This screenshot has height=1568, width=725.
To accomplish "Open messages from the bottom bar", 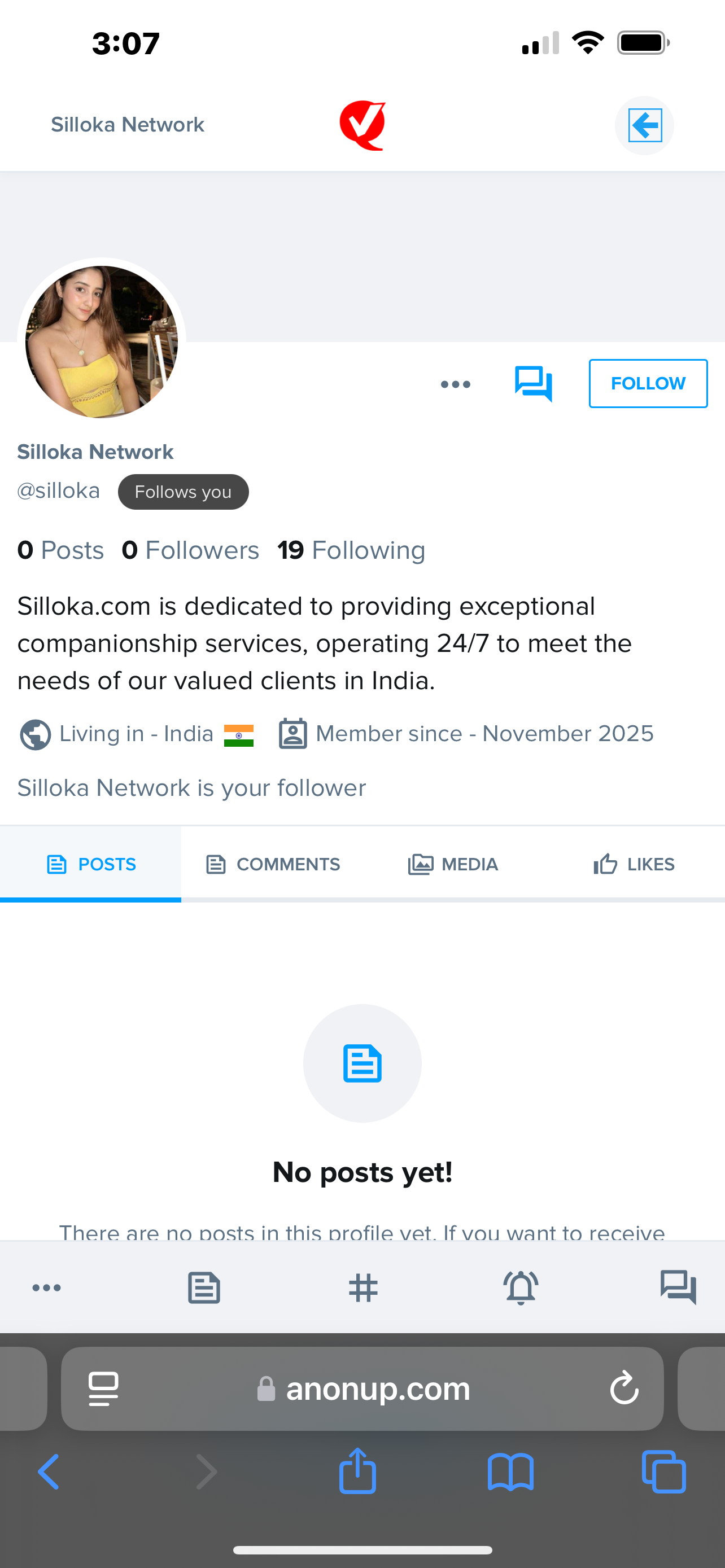I will point(678,1287).
